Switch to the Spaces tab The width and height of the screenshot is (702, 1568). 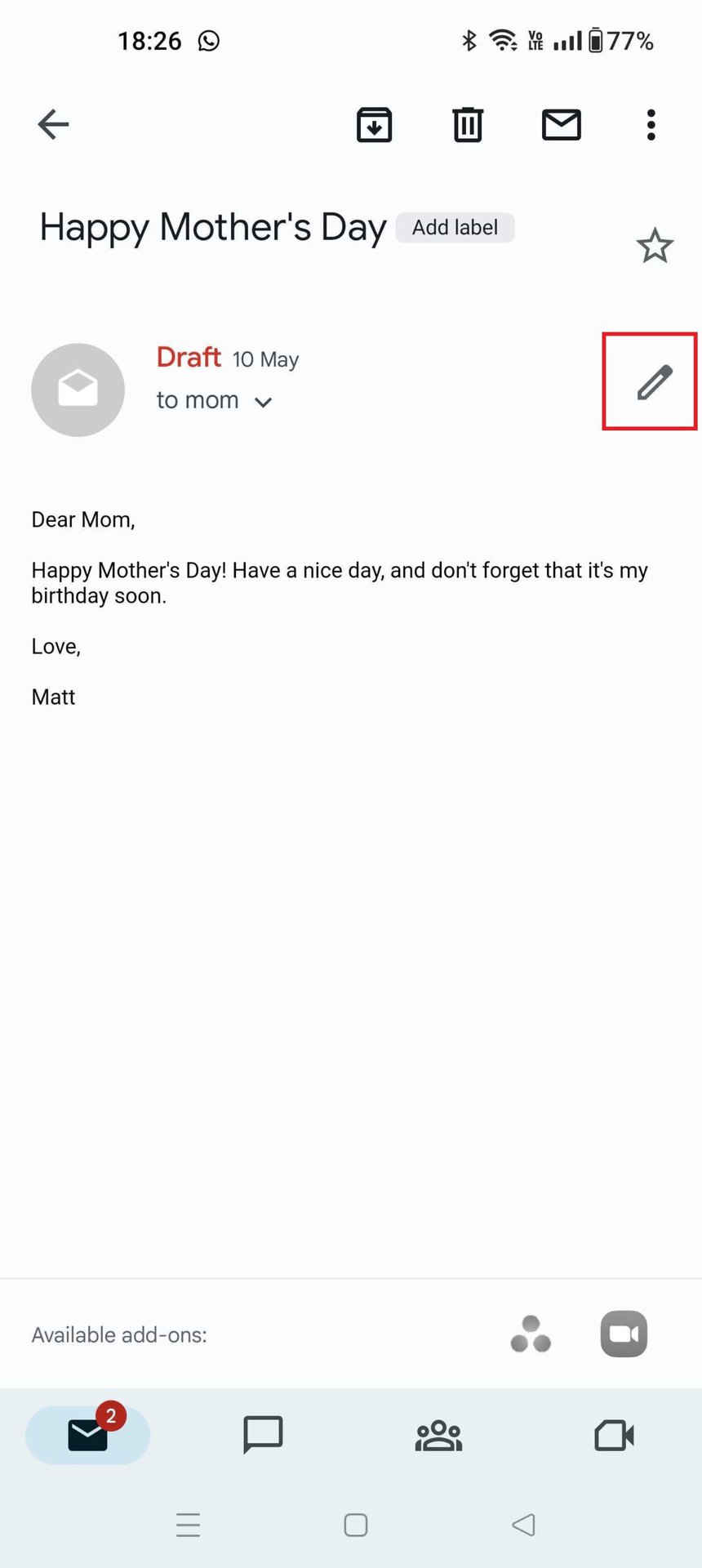[439, 1435]
